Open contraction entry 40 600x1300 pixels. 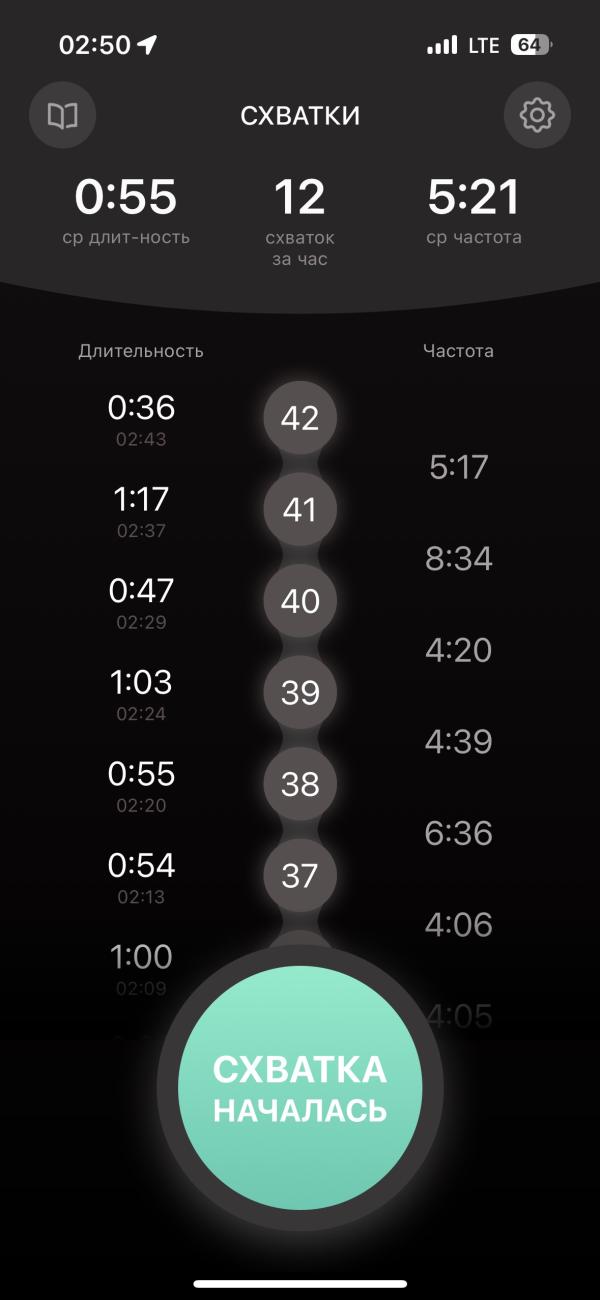pos(300,601)
